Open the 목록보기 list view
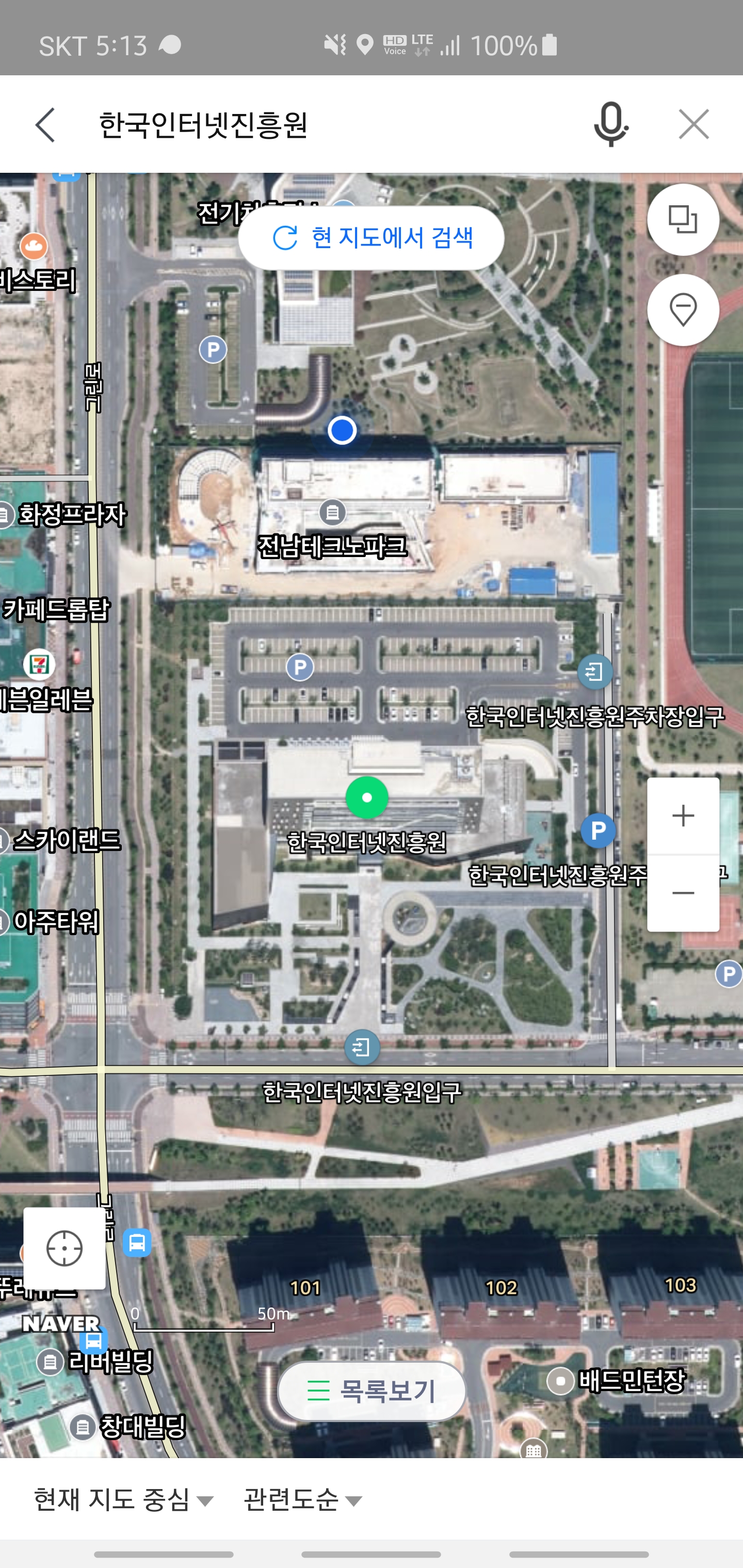This screenshot has height=1568, width=743. click(x=372, y=1391)
